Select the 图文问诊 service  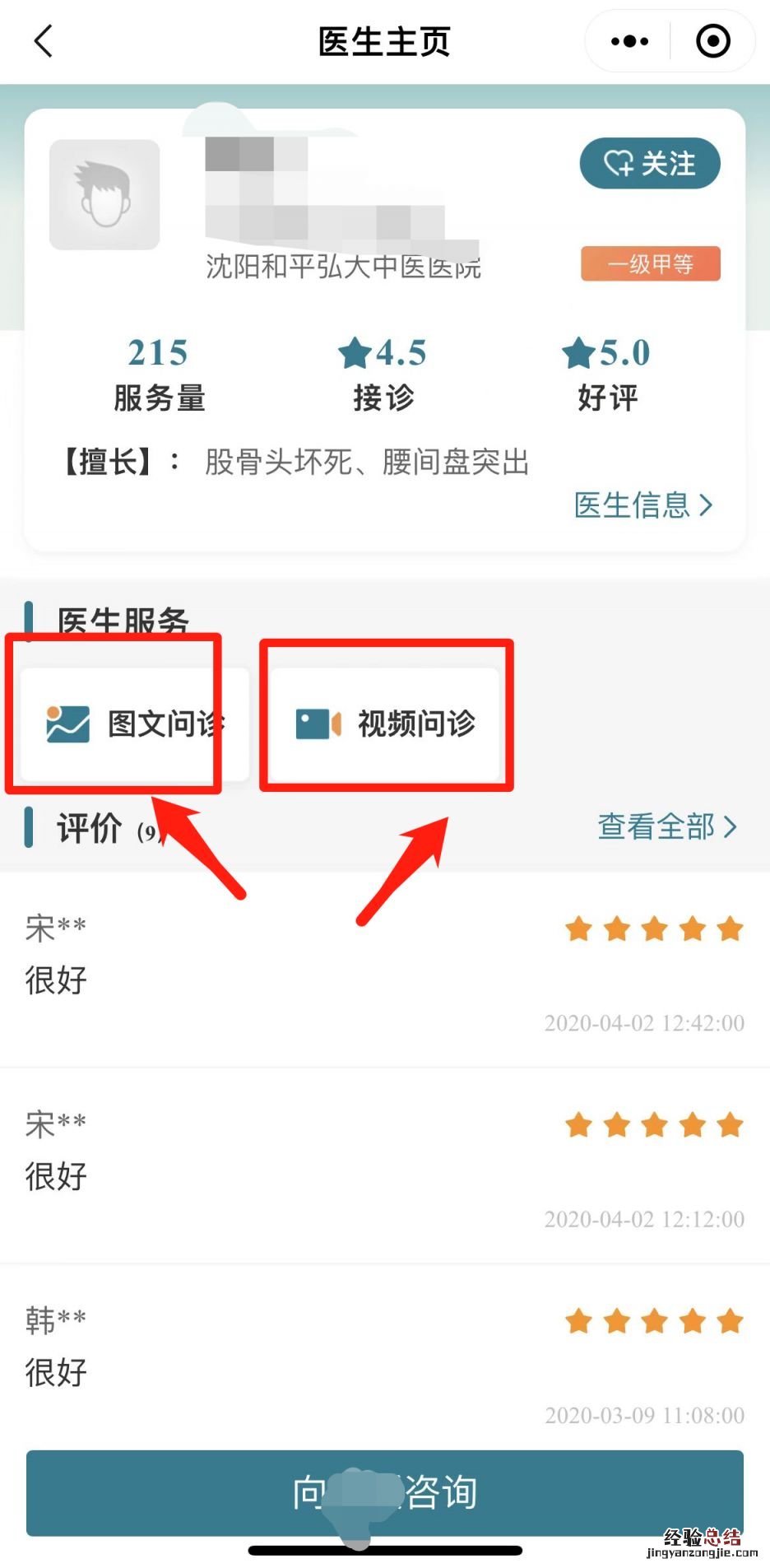(x=134, y=724)
